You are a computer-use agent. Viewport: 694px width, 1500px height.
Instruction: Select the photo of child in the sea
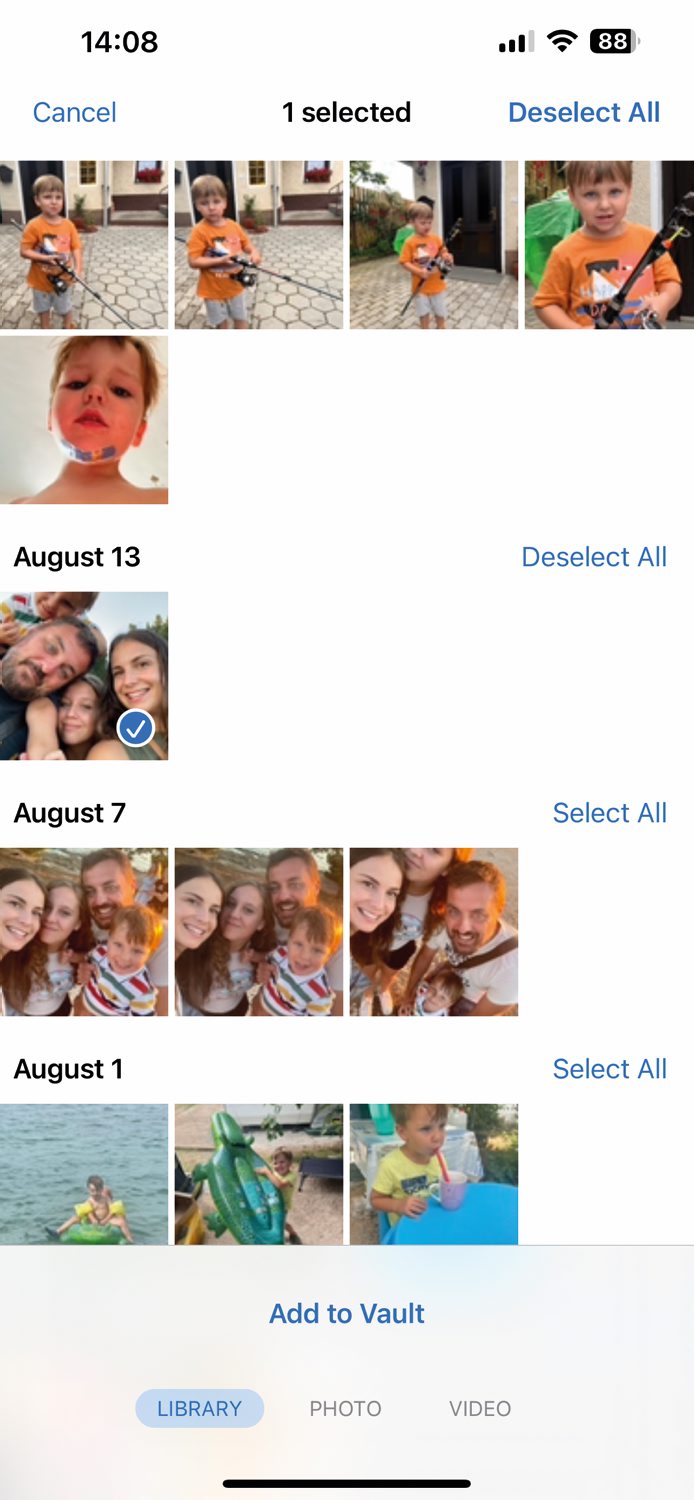click(x=84, y=1174)
